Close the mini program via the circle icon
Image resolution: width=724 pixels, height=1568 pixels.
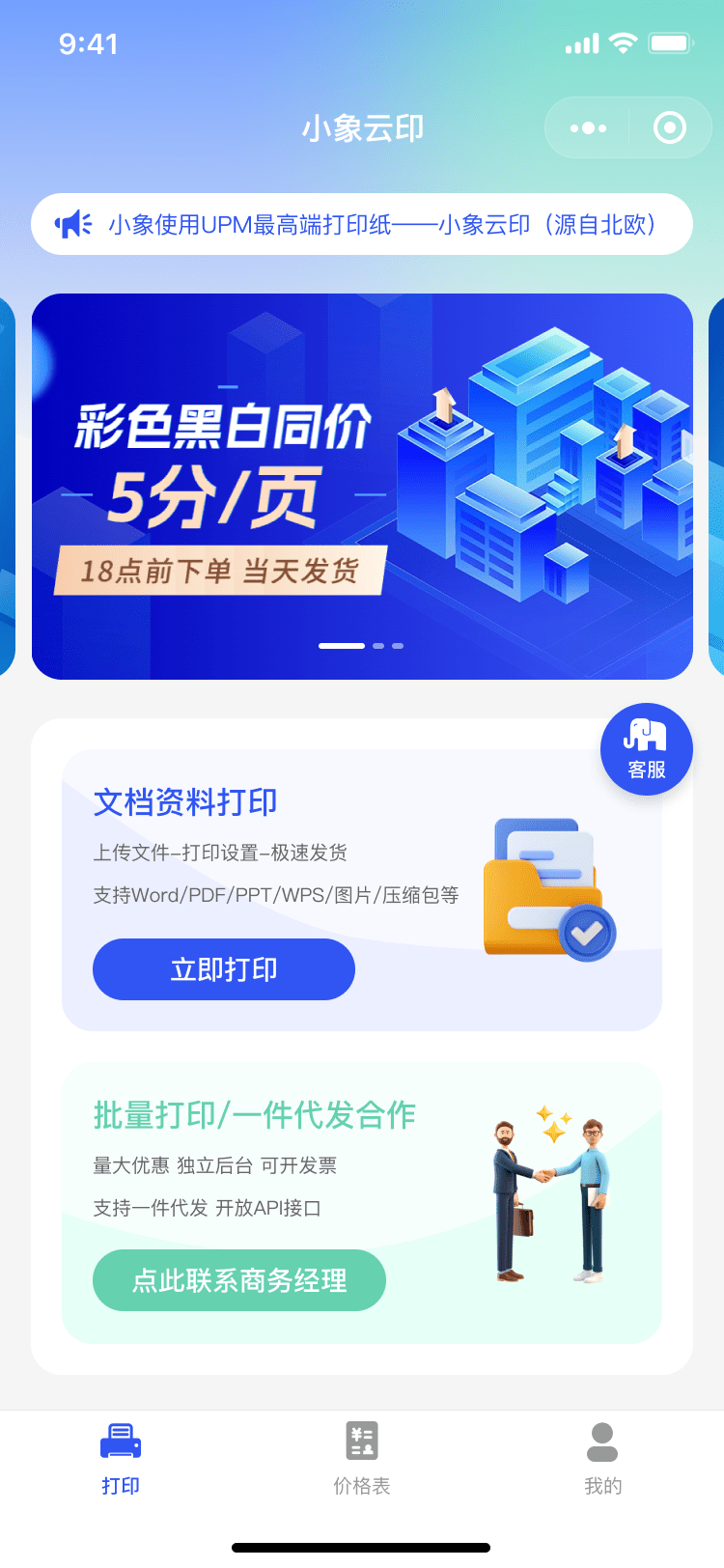670,127
